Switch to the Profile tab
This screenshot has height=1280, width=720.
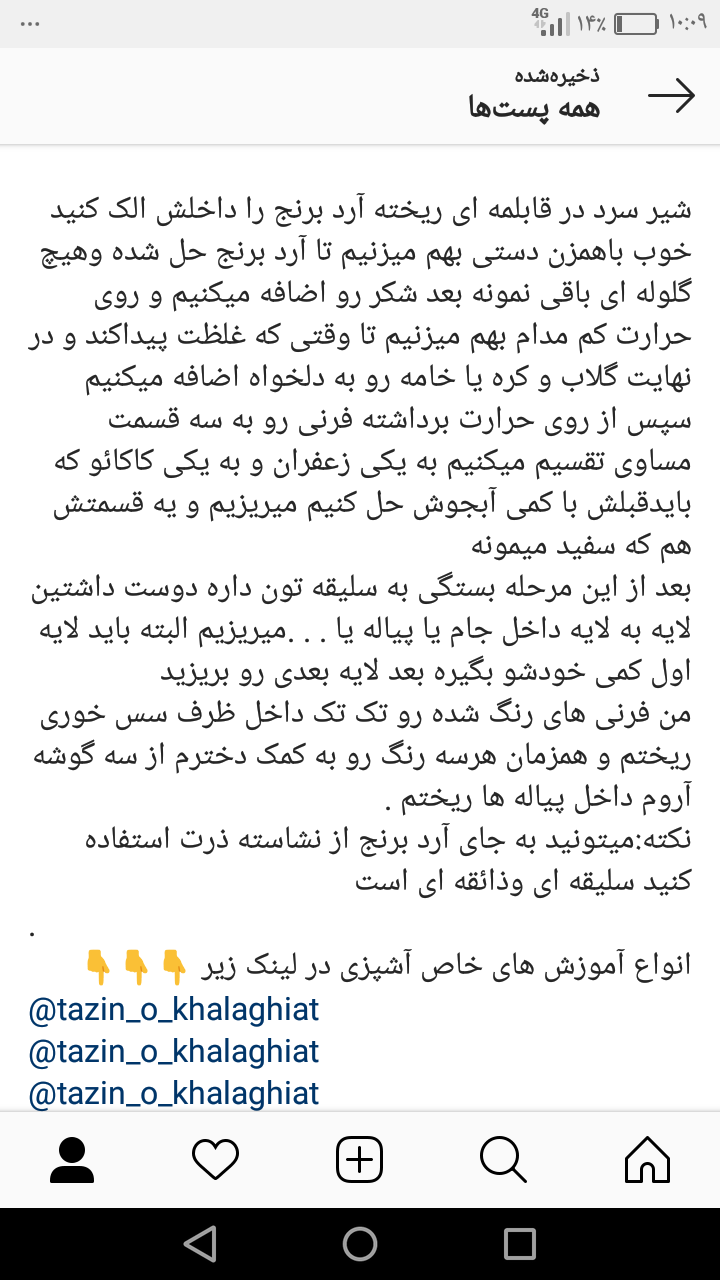[x=71, y=1159]
